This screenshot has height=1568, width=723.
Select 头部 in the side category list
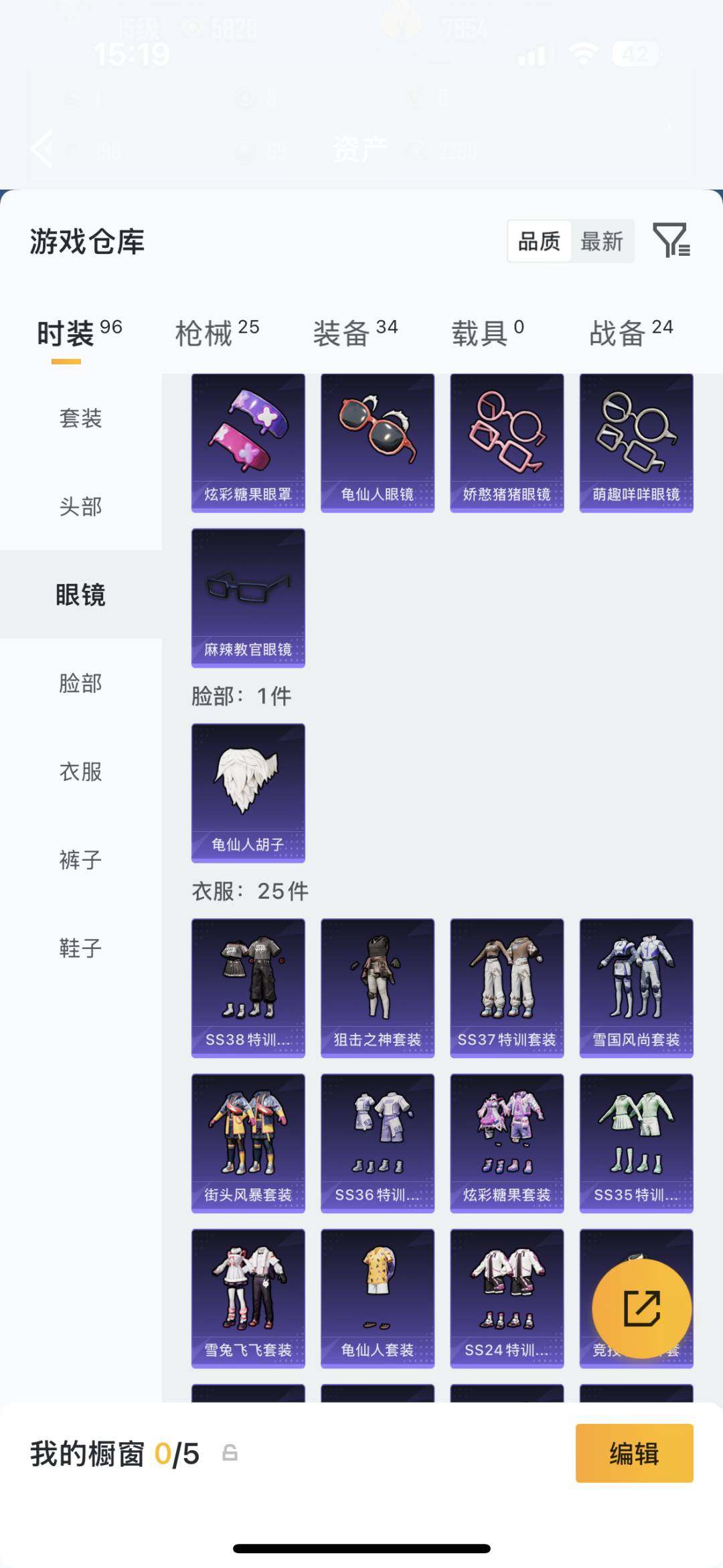point(80,507)
